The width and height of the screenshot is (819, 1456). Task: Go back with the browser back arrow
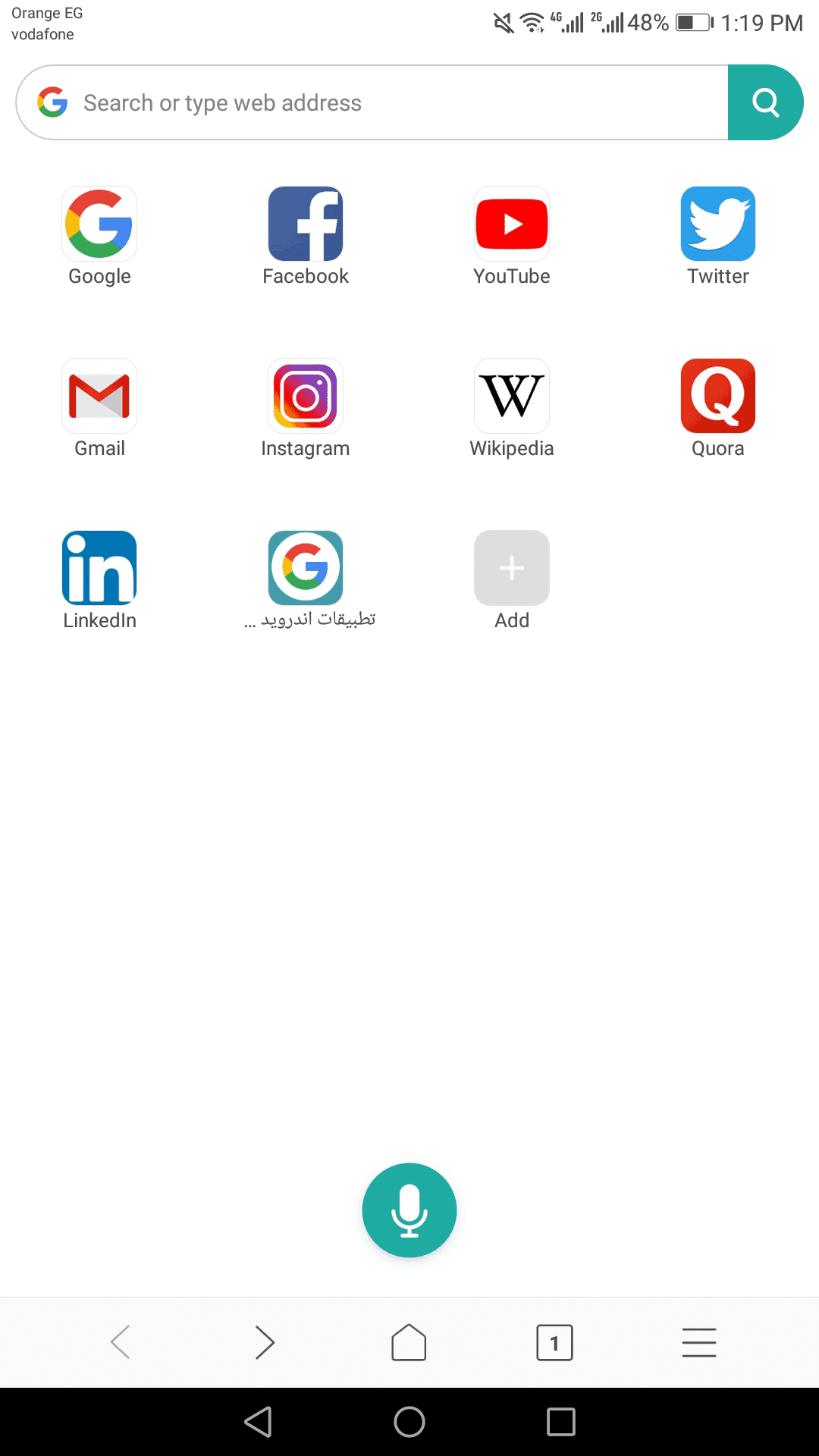pos(121,1342)
